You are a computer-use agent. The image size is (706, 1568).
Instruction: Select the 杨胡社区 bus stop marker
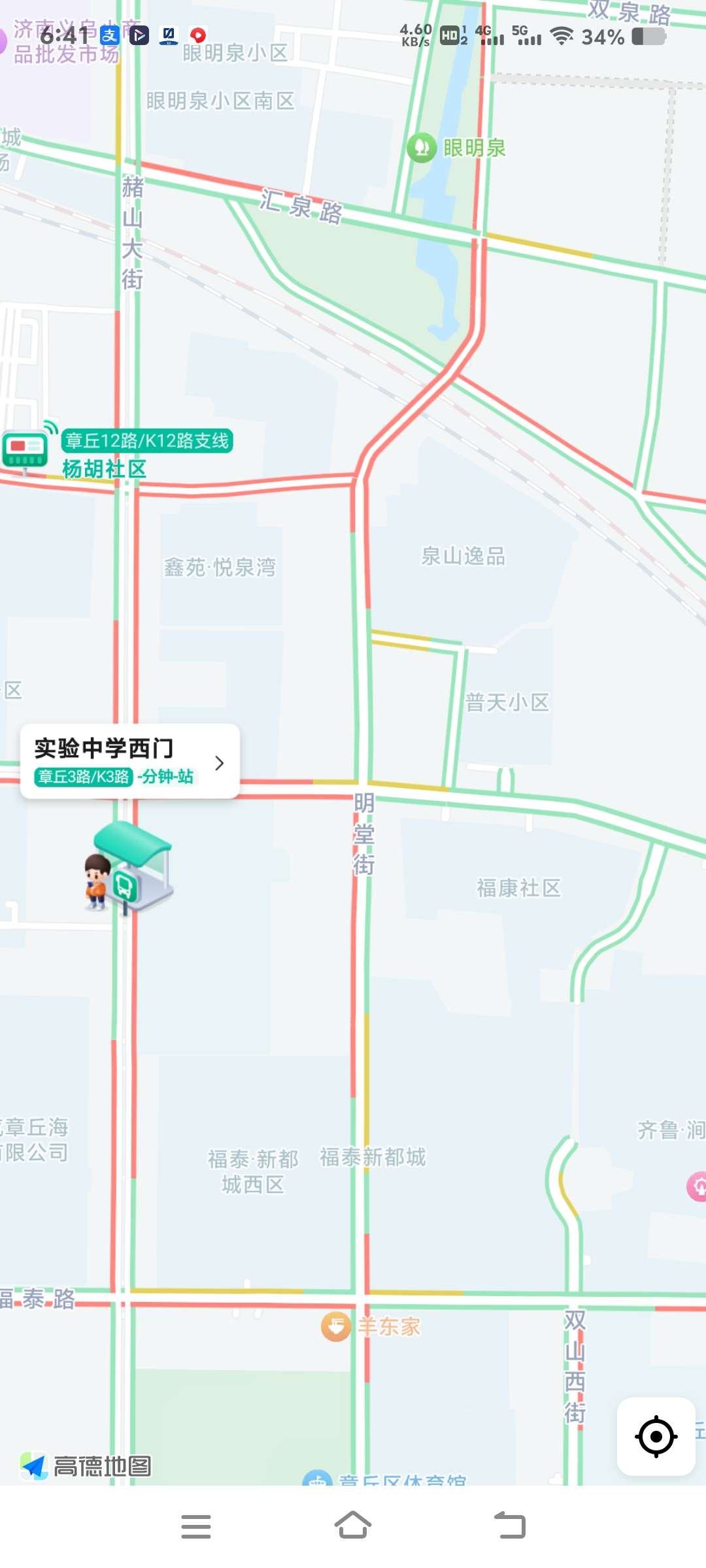(x=26, y=449)
